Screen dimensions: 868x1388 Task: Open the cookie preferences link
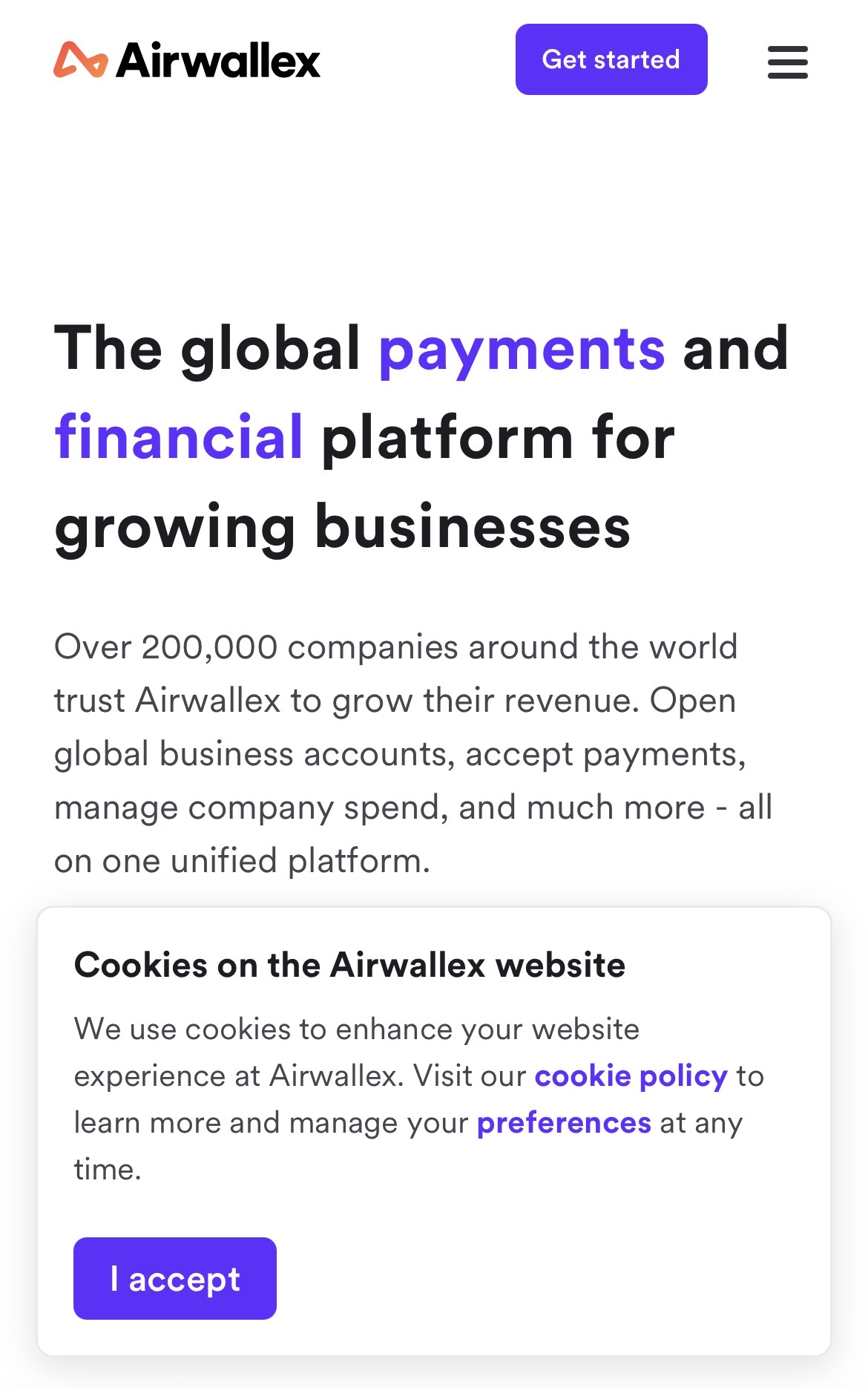click(564, 1122)
